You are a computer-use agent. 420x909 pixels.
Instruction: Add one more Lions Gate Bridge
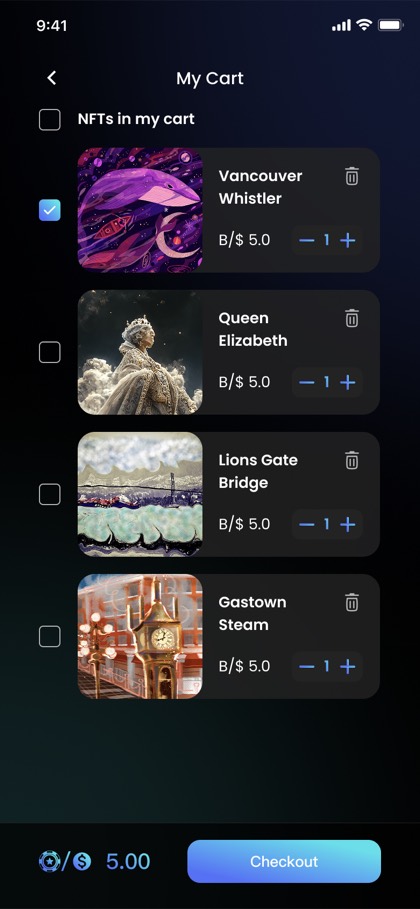coord(347,525)
